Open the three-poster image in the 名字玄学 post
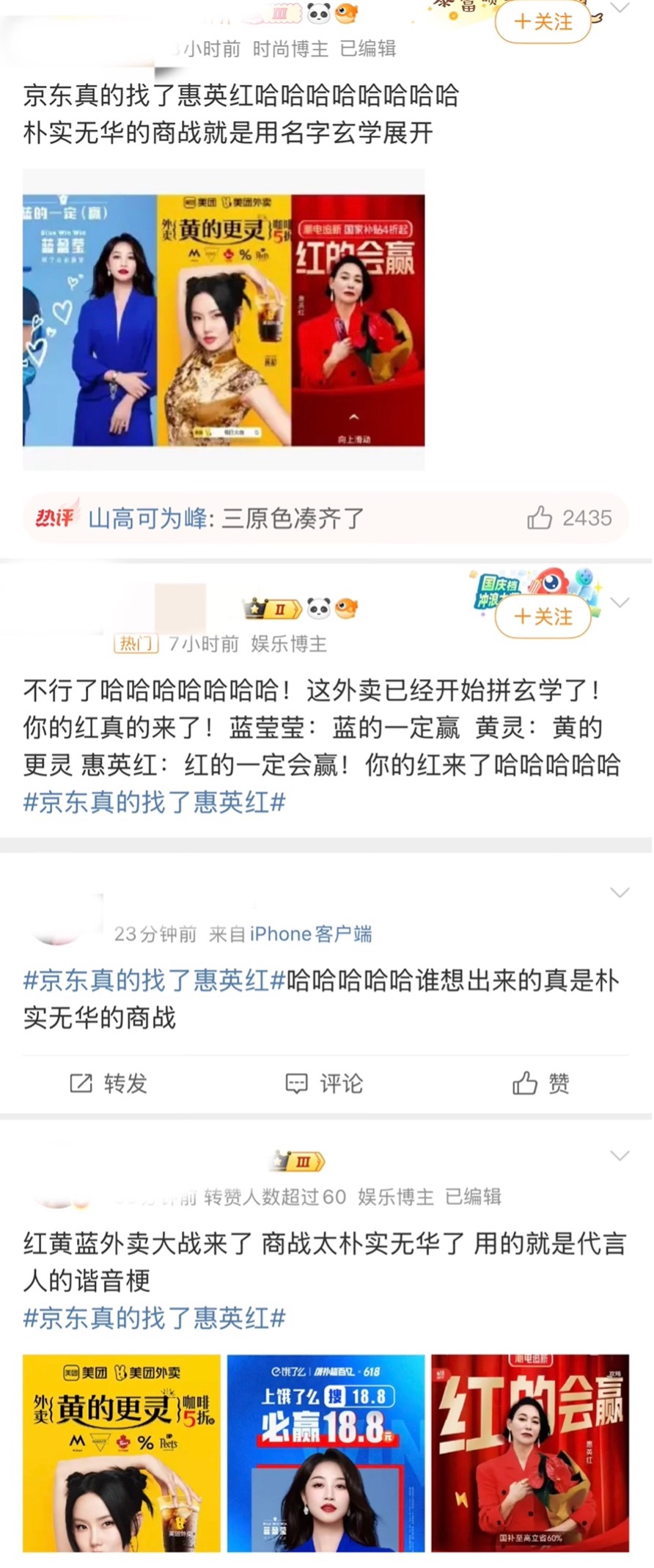 [224, 320]
